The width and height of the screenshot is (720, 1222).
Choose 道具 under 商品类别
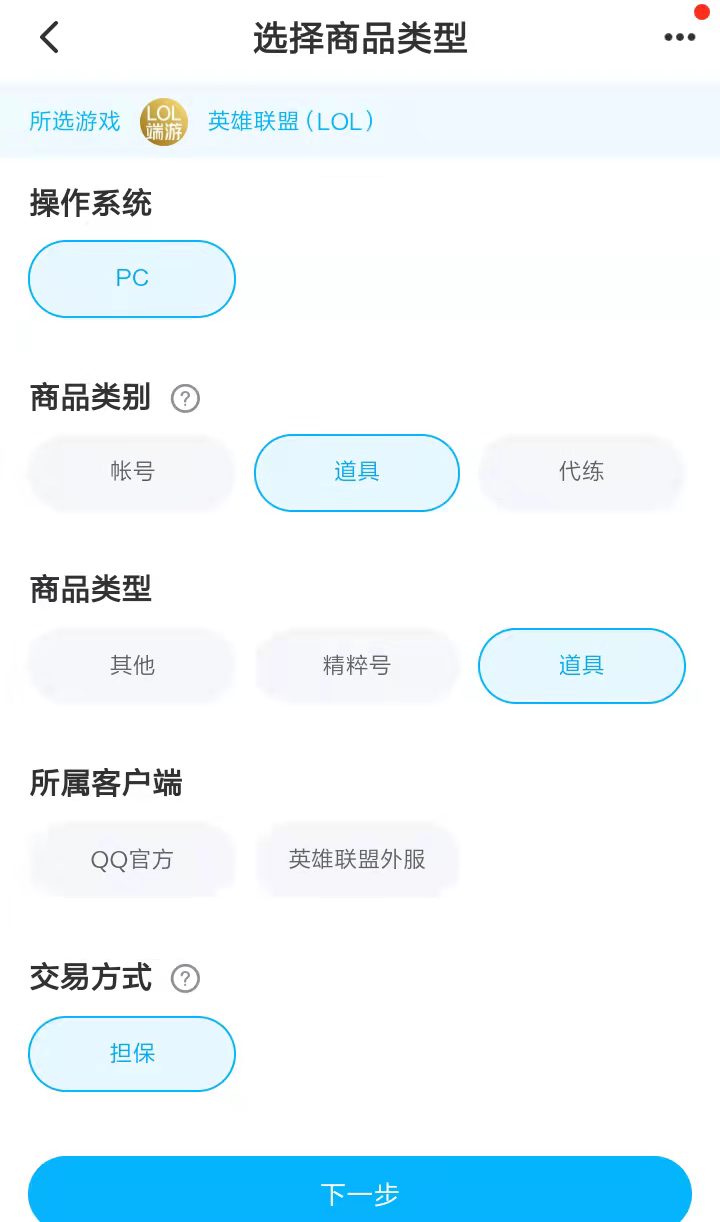point(357,472)
